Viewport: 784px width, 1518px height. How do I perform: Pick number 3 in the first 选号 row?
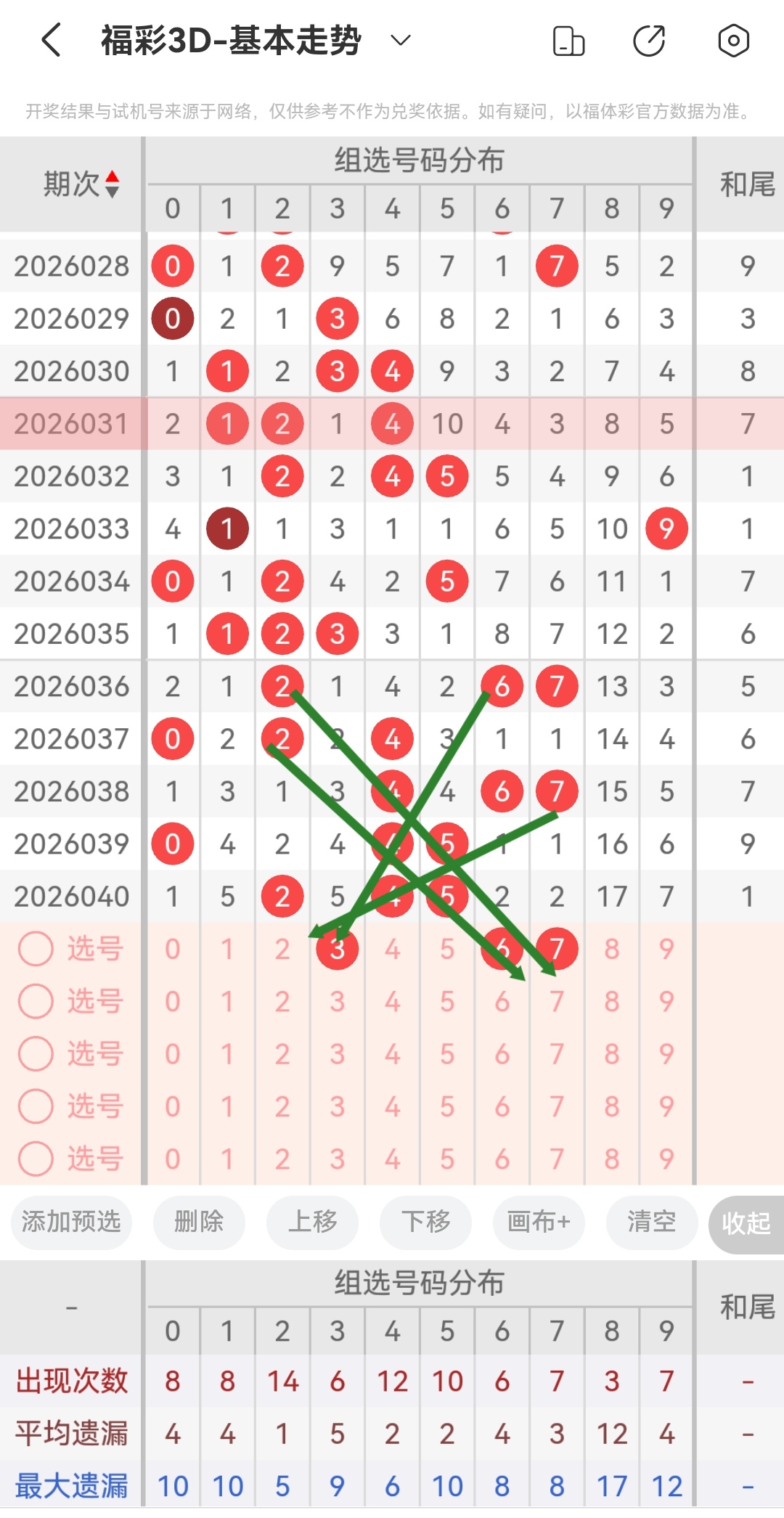(337, 948)
